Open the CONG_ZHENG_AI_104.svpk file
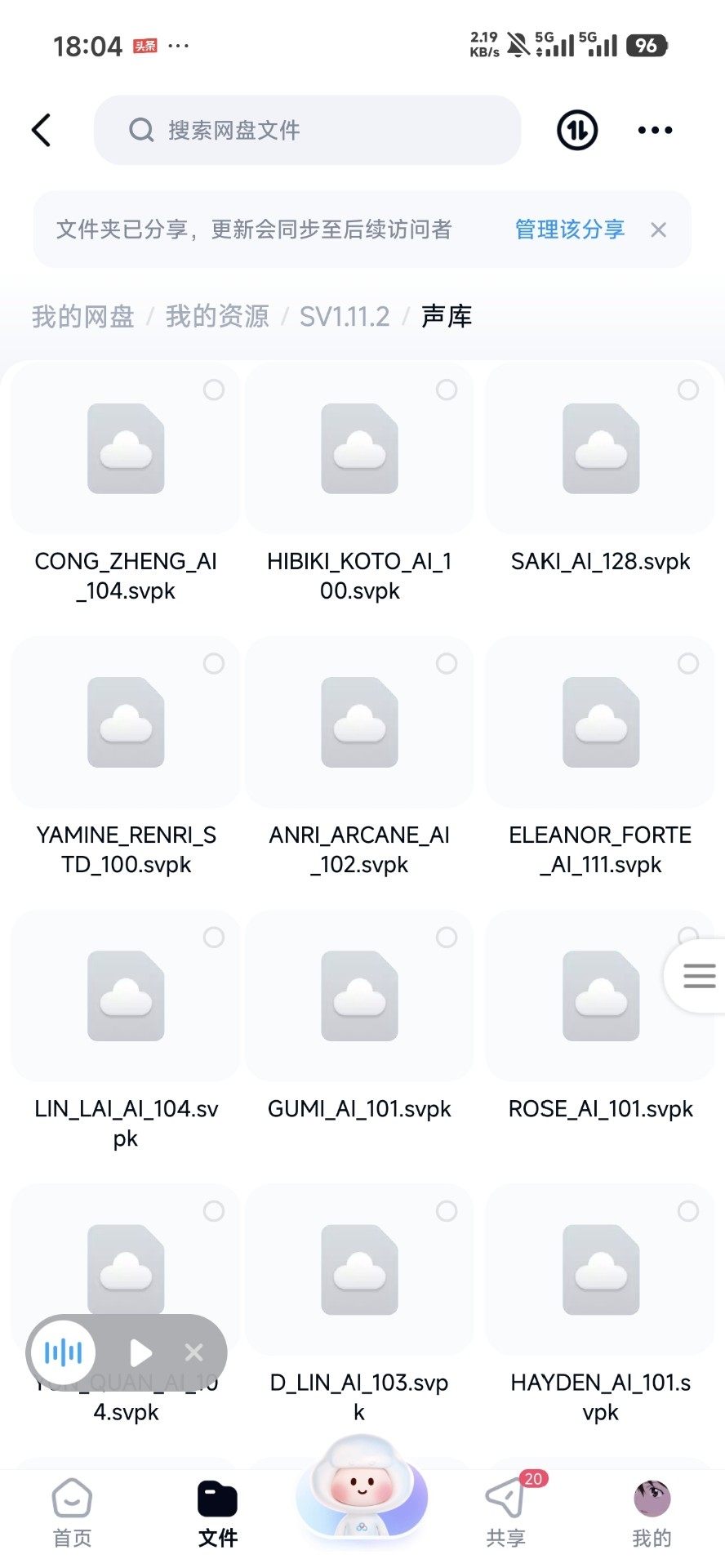725x1568 pixels. pos(126,449)
